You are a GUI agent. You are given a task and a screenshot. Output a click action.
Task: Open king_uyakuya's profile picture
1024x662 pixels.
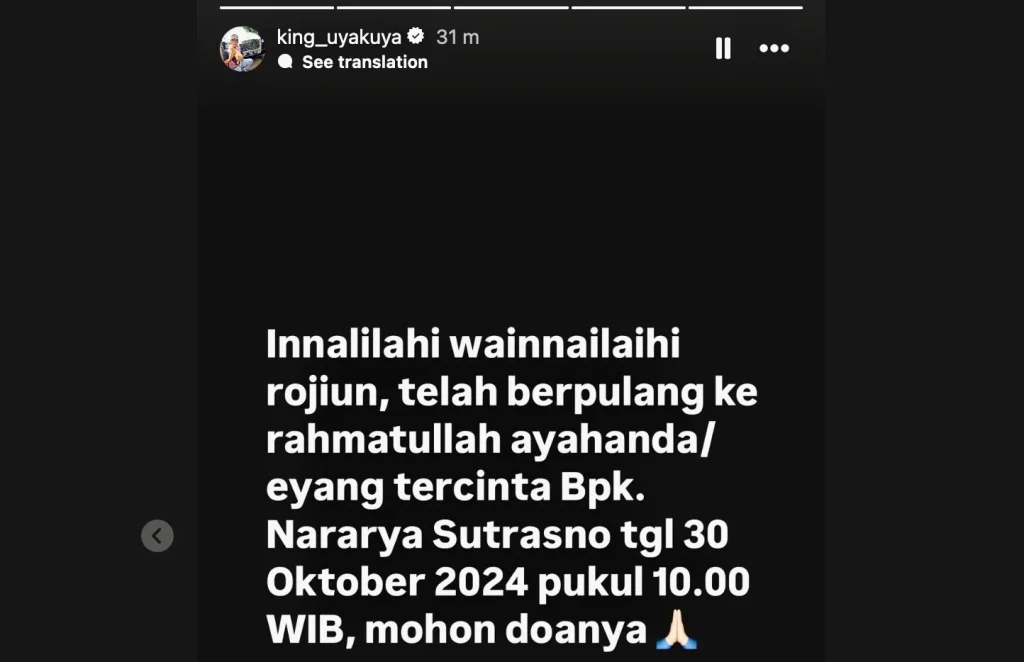pyautogui.click(x=242, y=49)
